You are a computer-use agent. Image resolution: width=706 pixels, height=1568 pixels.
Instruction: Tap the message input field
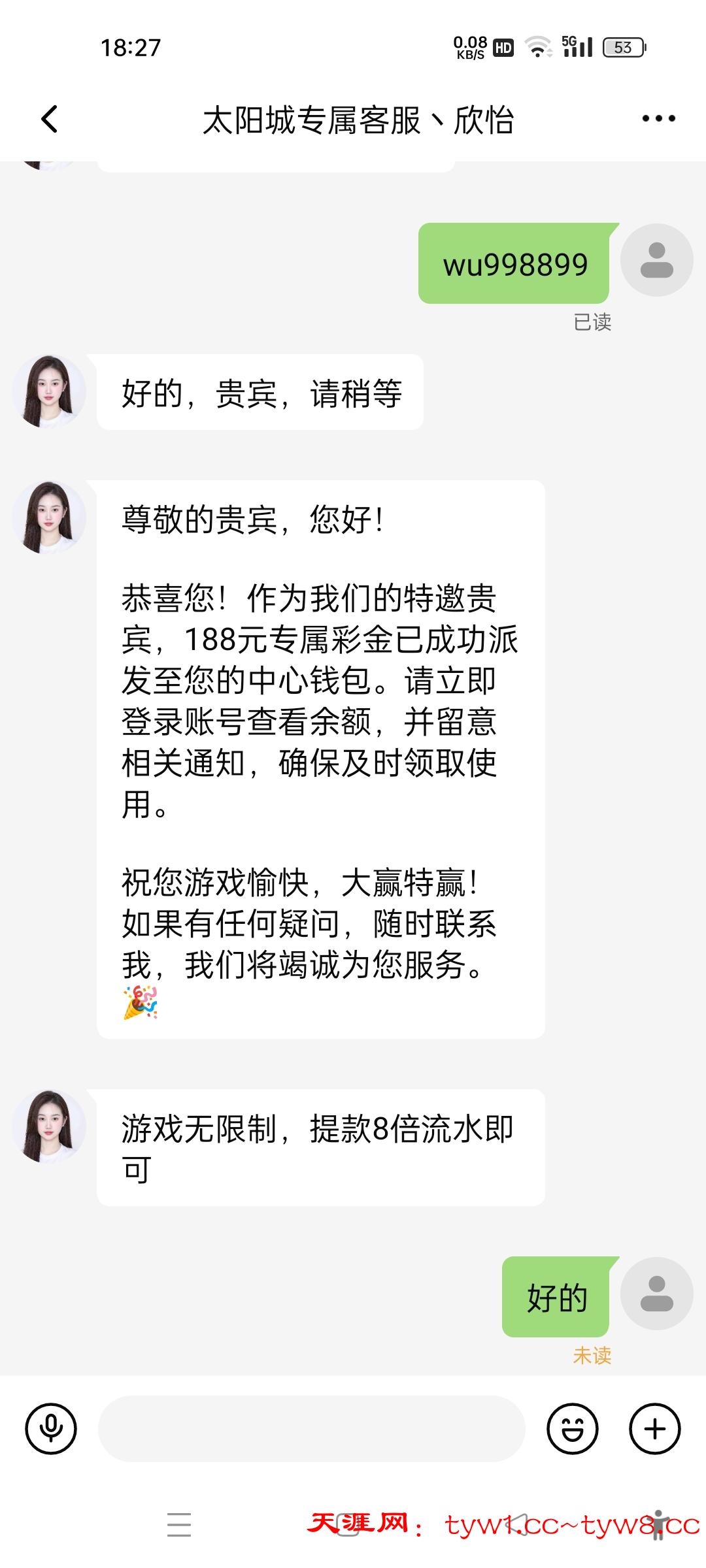311,1429
